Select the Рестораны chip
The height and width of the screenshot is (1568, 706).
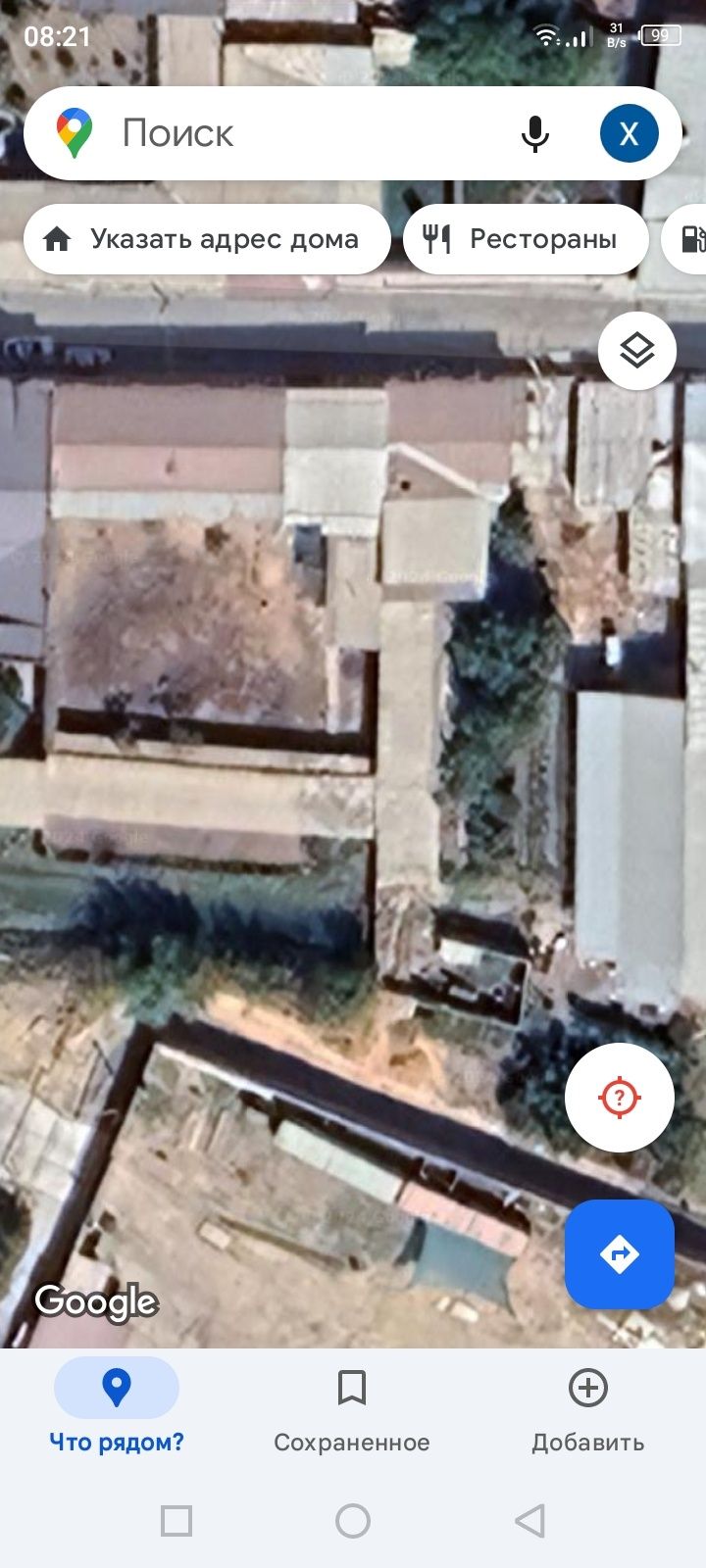coord(526,239)
